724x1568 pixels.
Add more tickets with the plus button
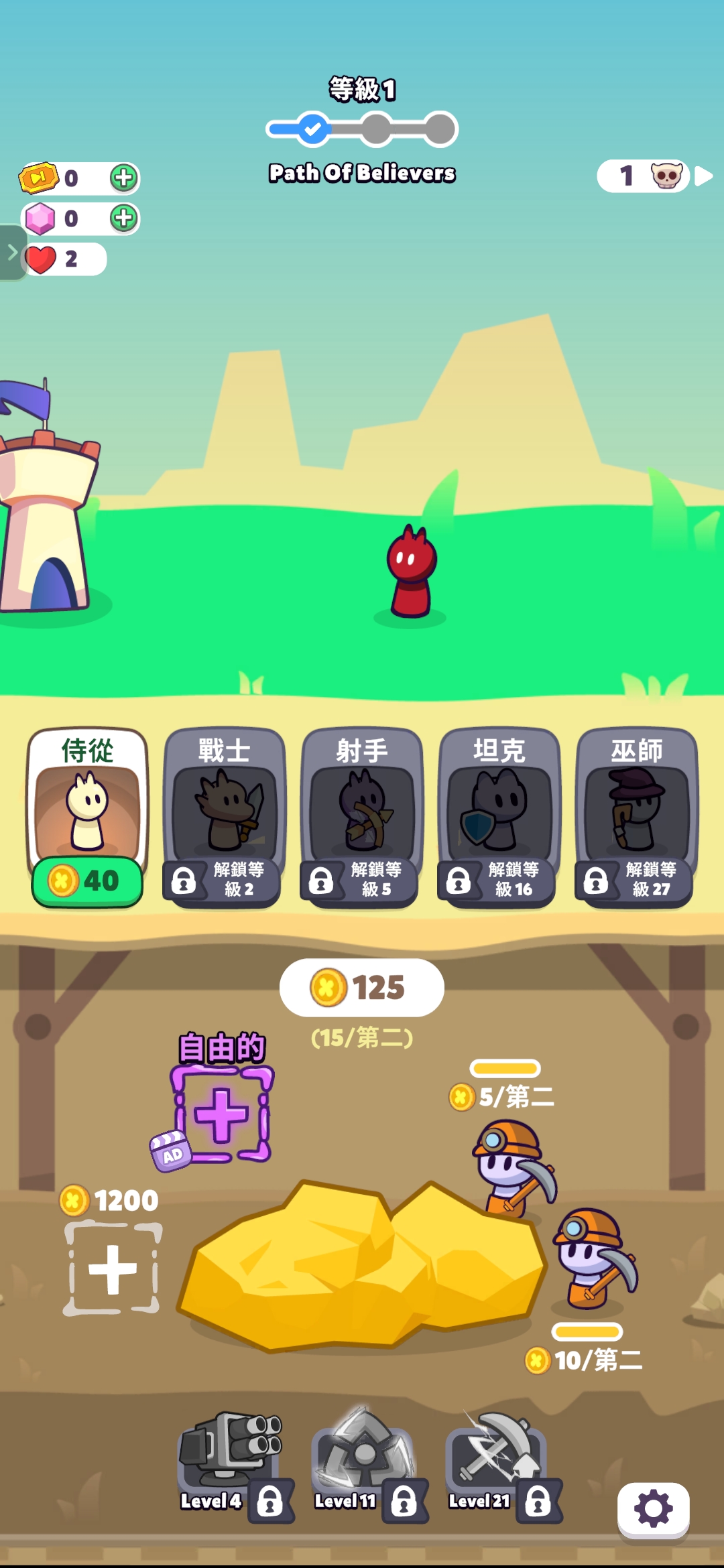tap(124, 178)
